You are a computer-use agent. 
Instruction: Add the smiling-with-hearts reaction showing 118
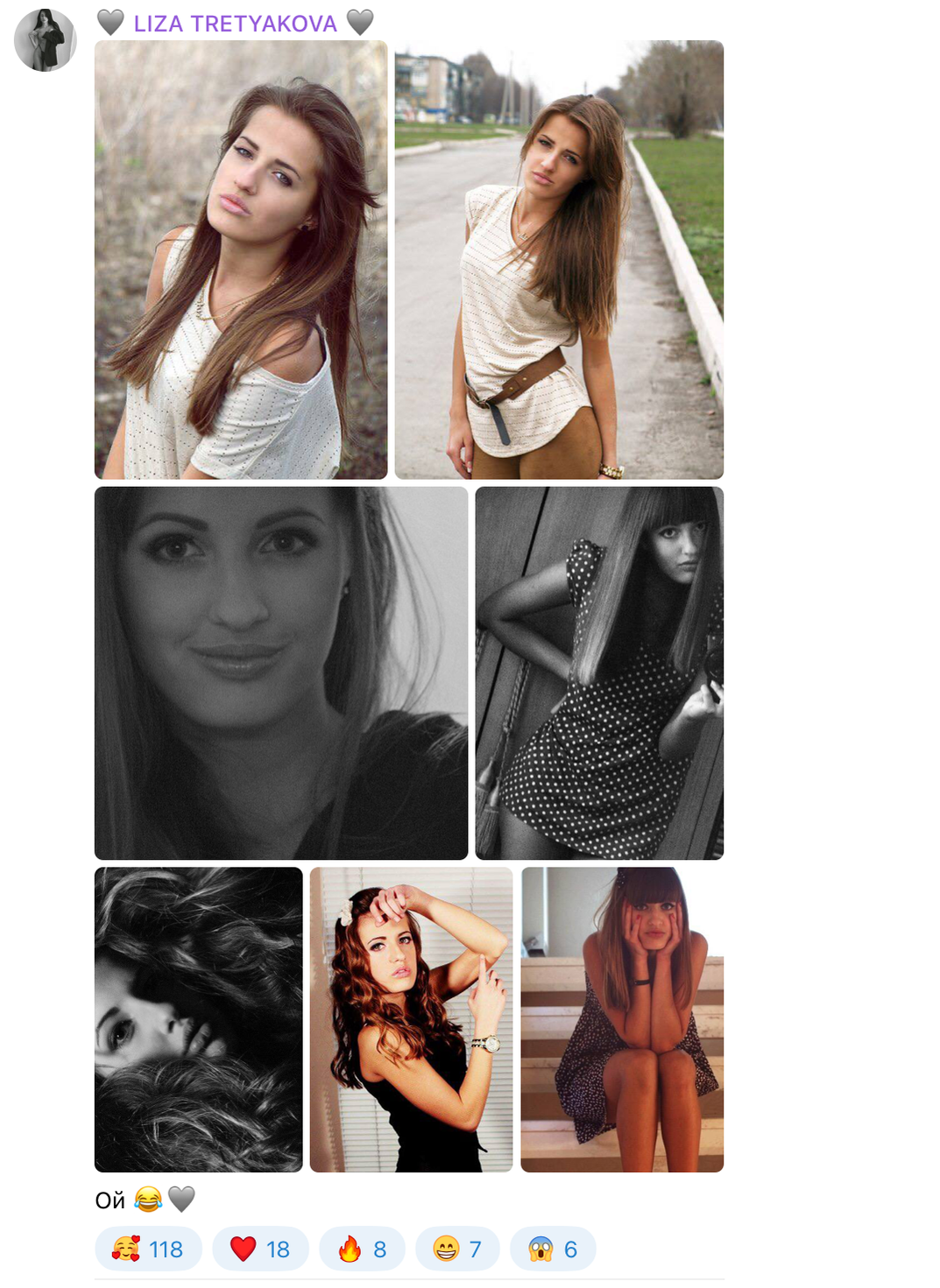coord(148,1249)
